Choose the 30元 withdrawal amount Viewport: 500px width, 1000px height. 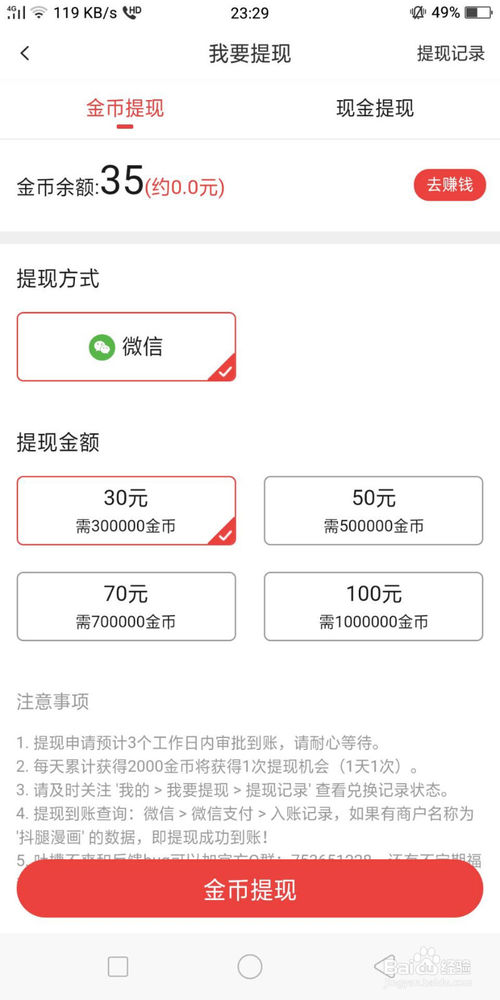click(x=126, y=511)
